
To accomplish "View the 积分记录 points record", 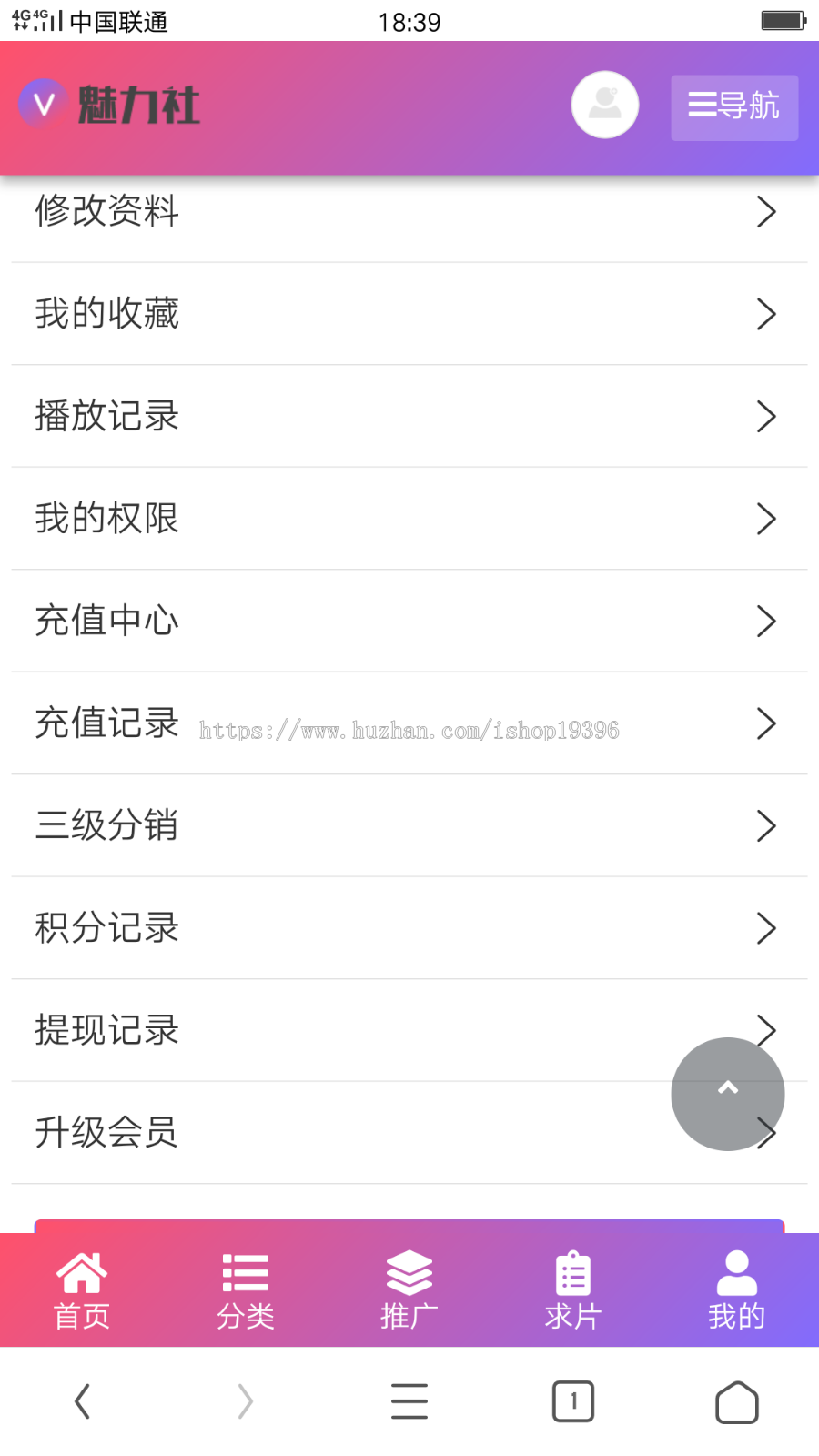I will (409, 928).
